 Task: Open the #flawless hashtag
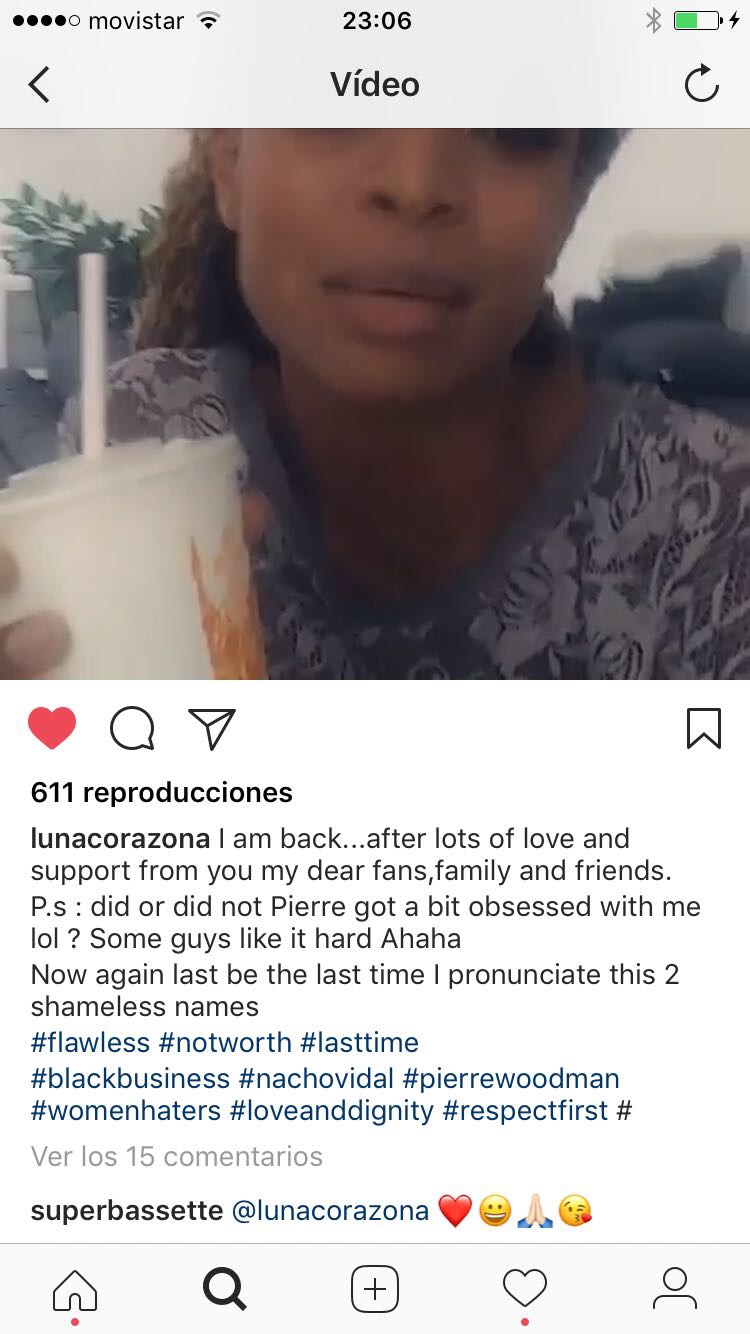click(x=90, y=1042)
